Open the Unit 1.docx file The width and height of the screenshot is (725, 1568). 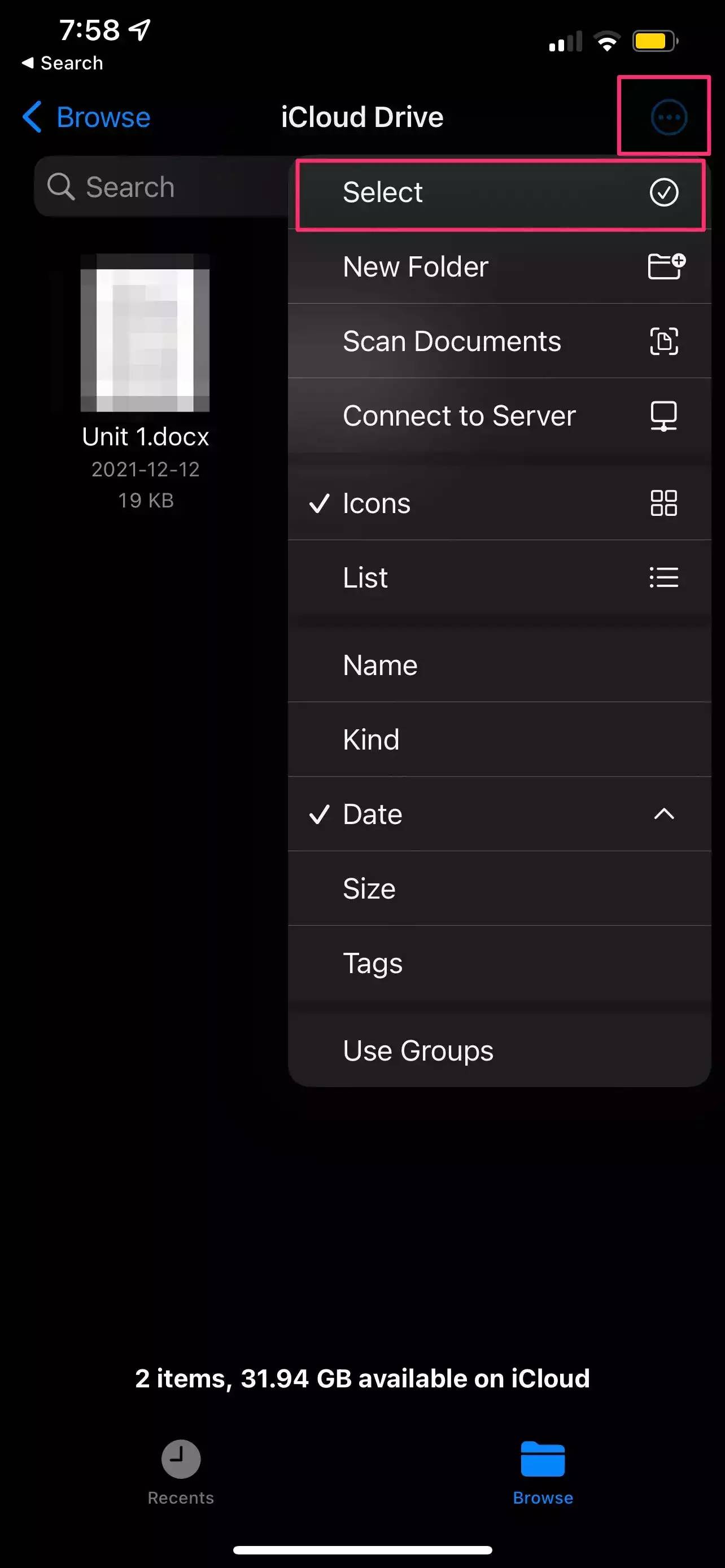click(146, 334)
